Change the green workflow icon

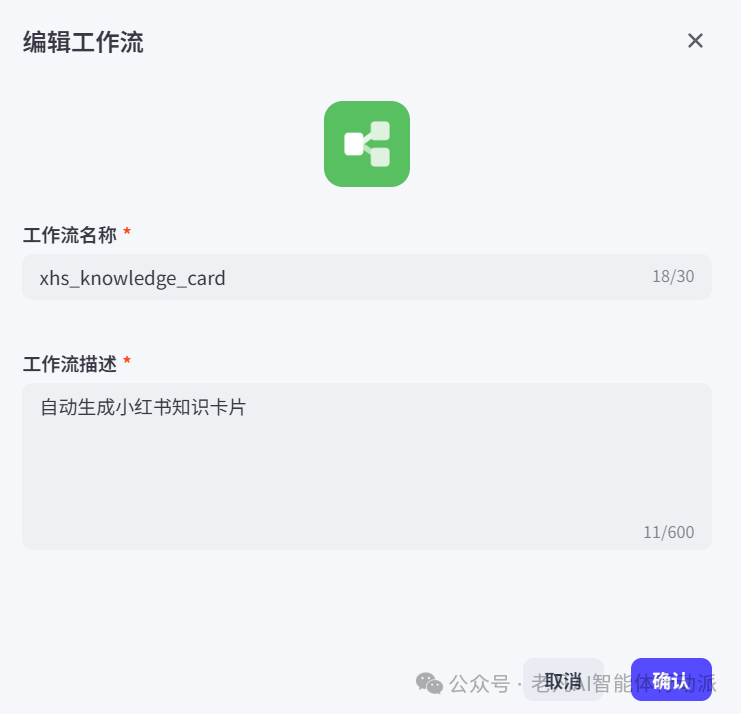367,144
